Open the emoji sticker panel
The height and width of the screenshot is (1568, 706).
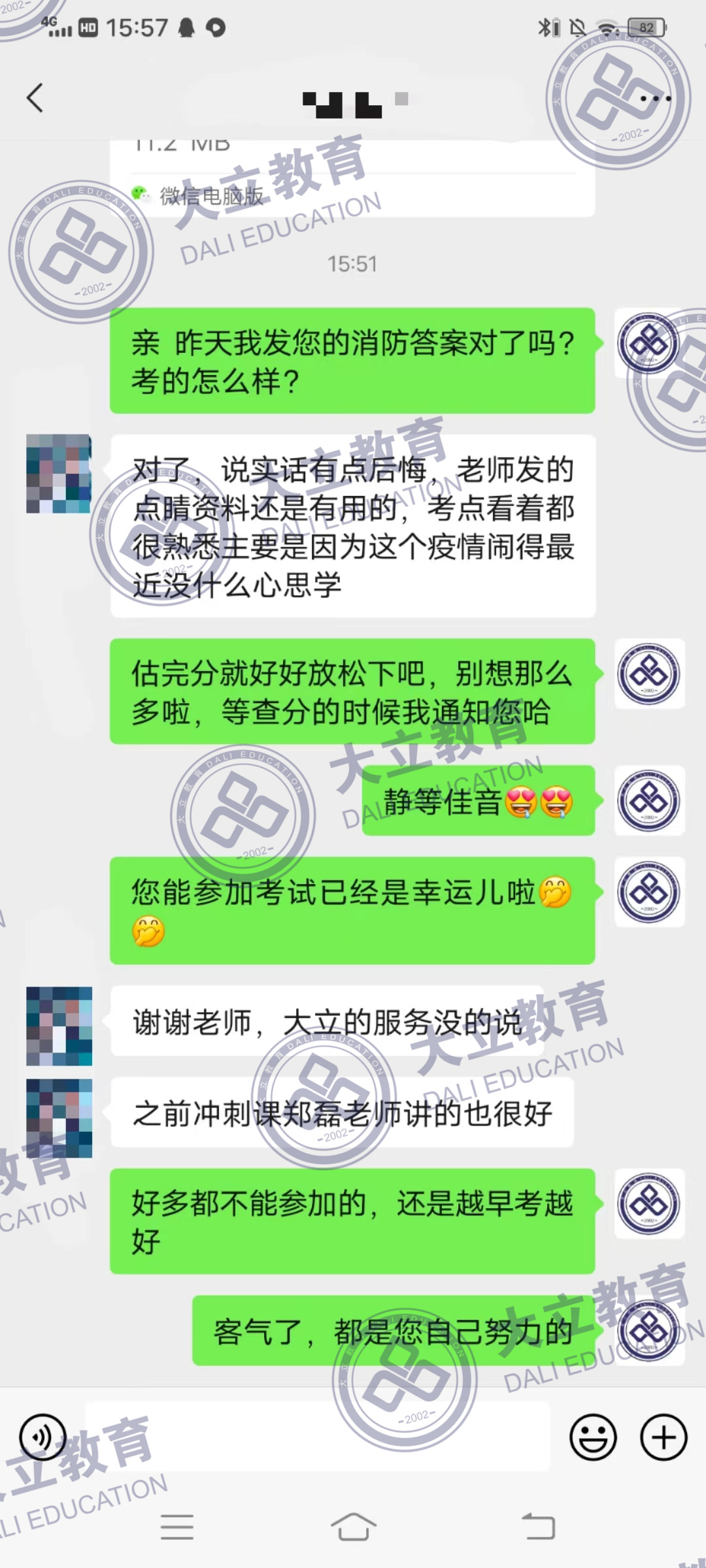pos(593,1437)
